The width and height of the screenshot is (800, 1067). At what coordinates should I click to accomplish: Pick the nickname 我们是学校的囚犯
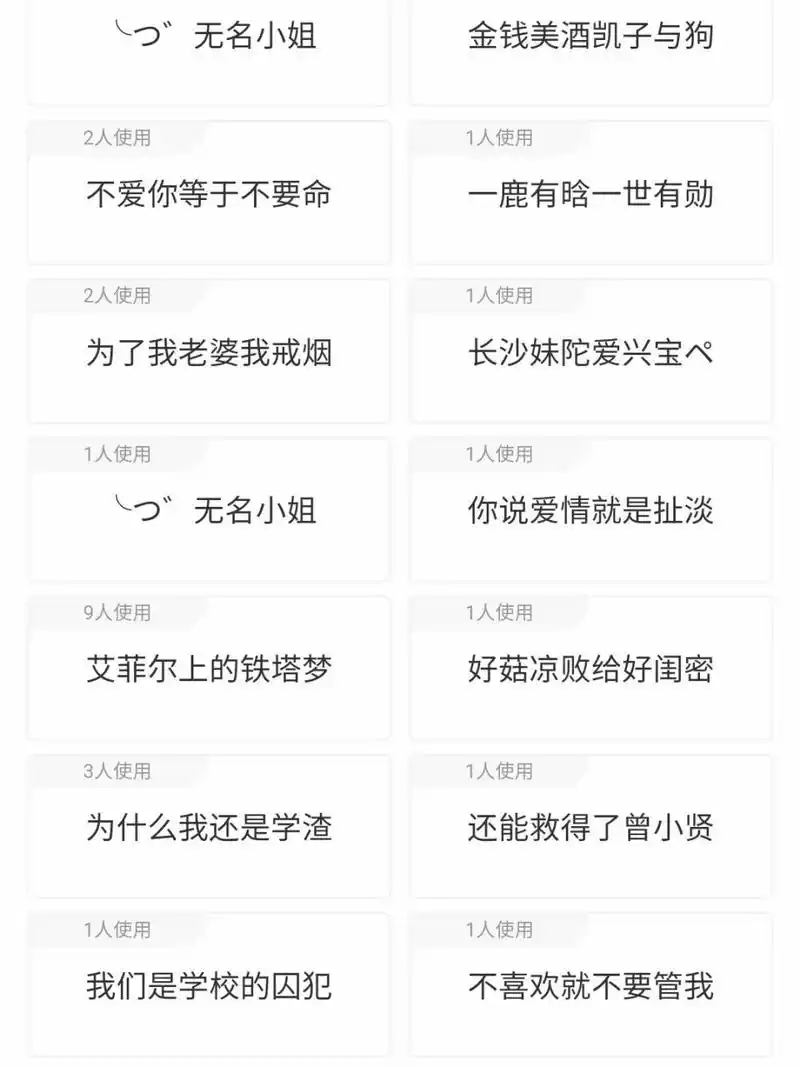click(x=208, y=987)
